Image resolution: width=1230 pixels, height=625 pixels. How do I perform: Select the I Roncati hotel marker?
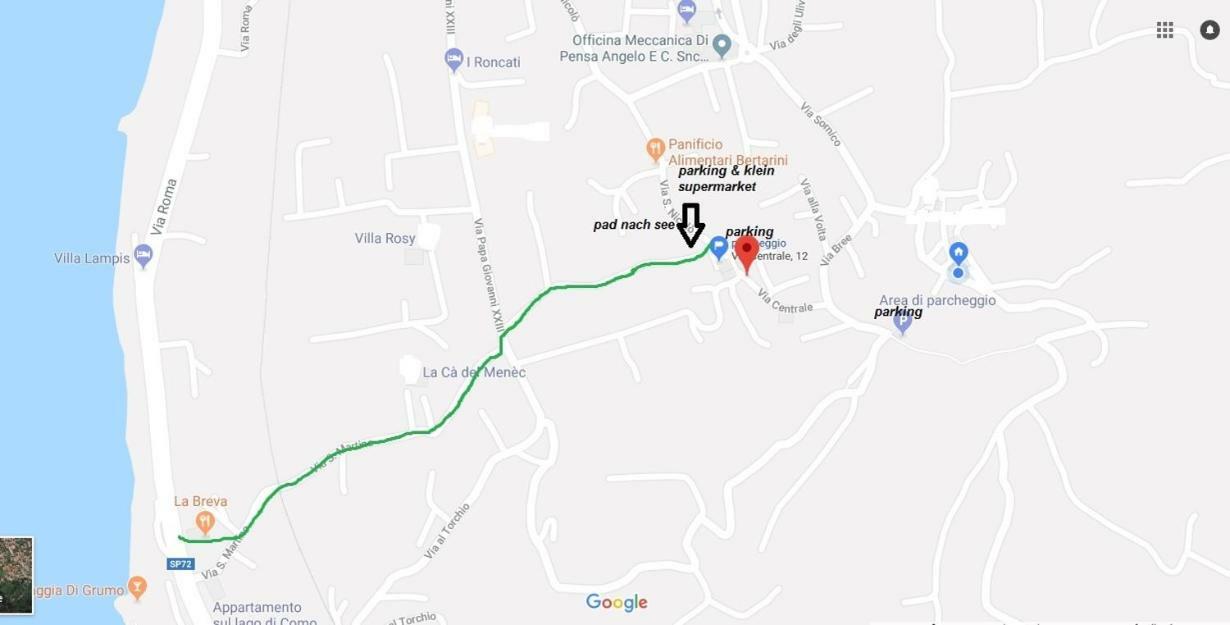tap(454, 59)
